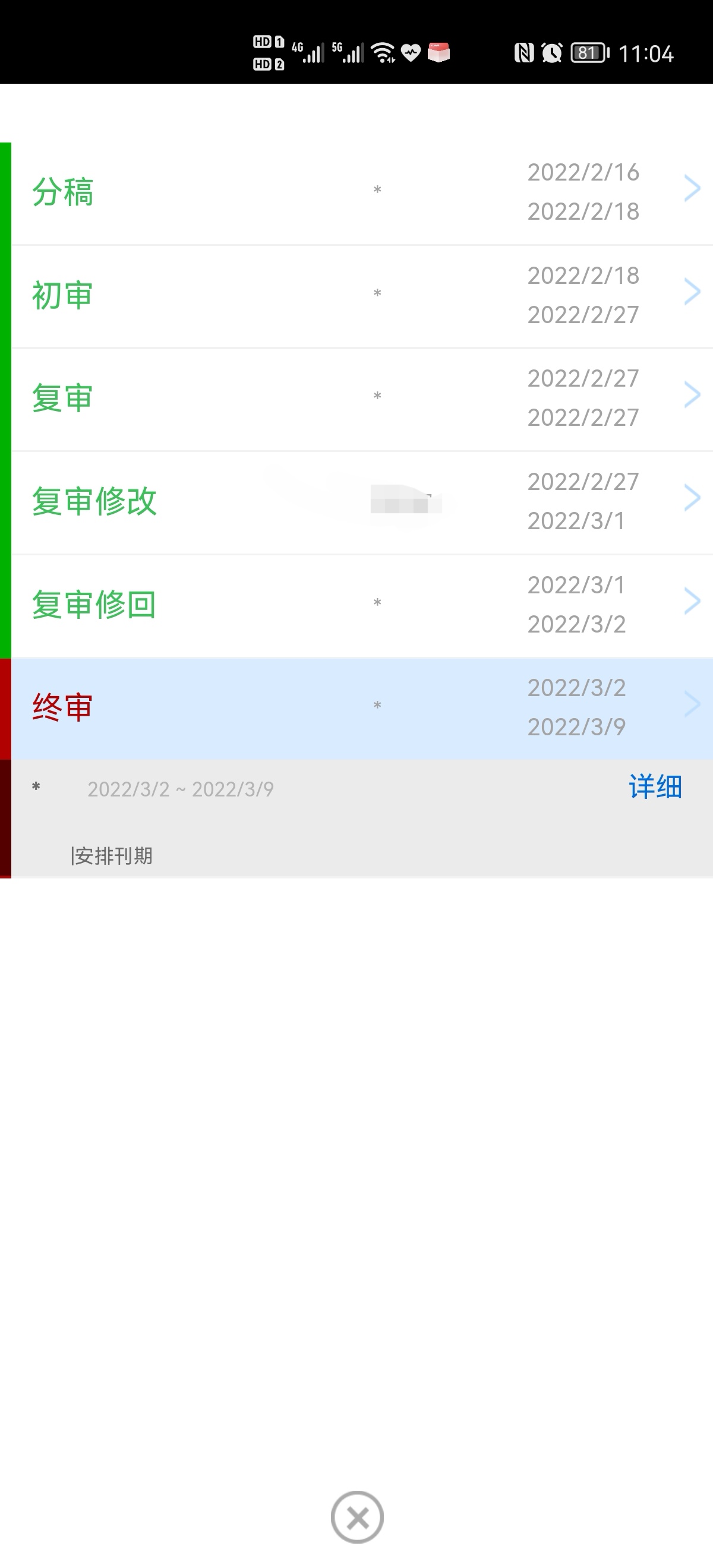Open the 初审 stage row
Viewport: 713px width, 1568px height.
coord(362,296)
